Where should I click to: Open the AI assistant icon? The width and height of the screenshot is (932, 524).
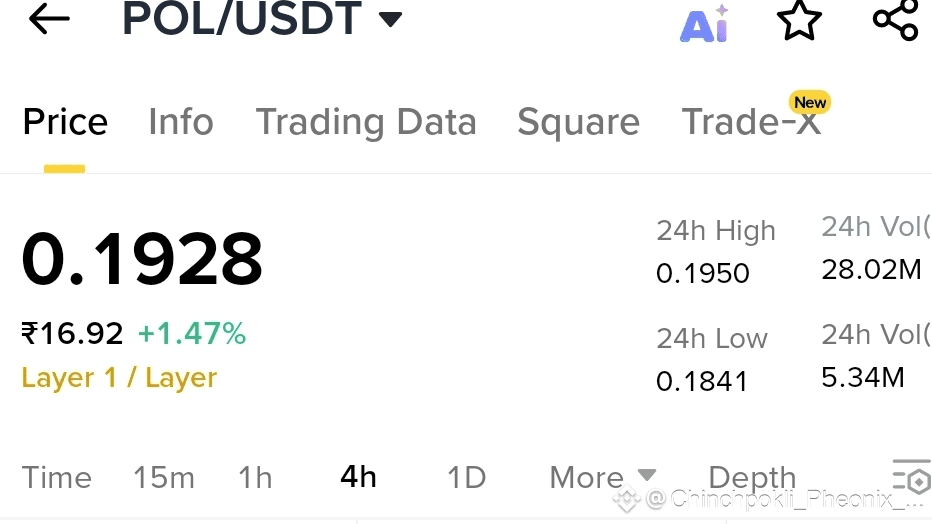(704, 24)
